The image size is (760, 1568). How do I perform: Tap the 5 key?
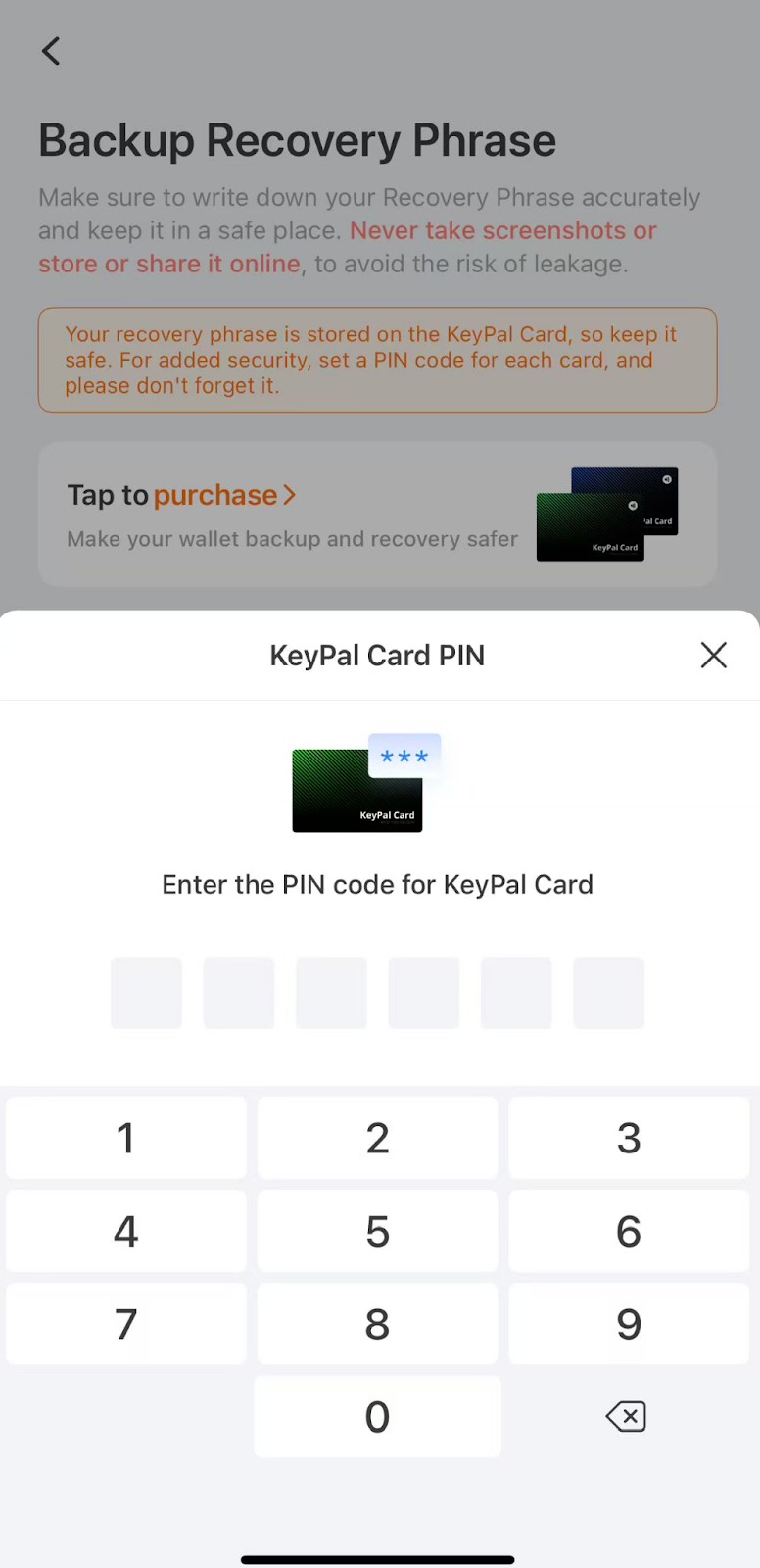click(377, 1231)
